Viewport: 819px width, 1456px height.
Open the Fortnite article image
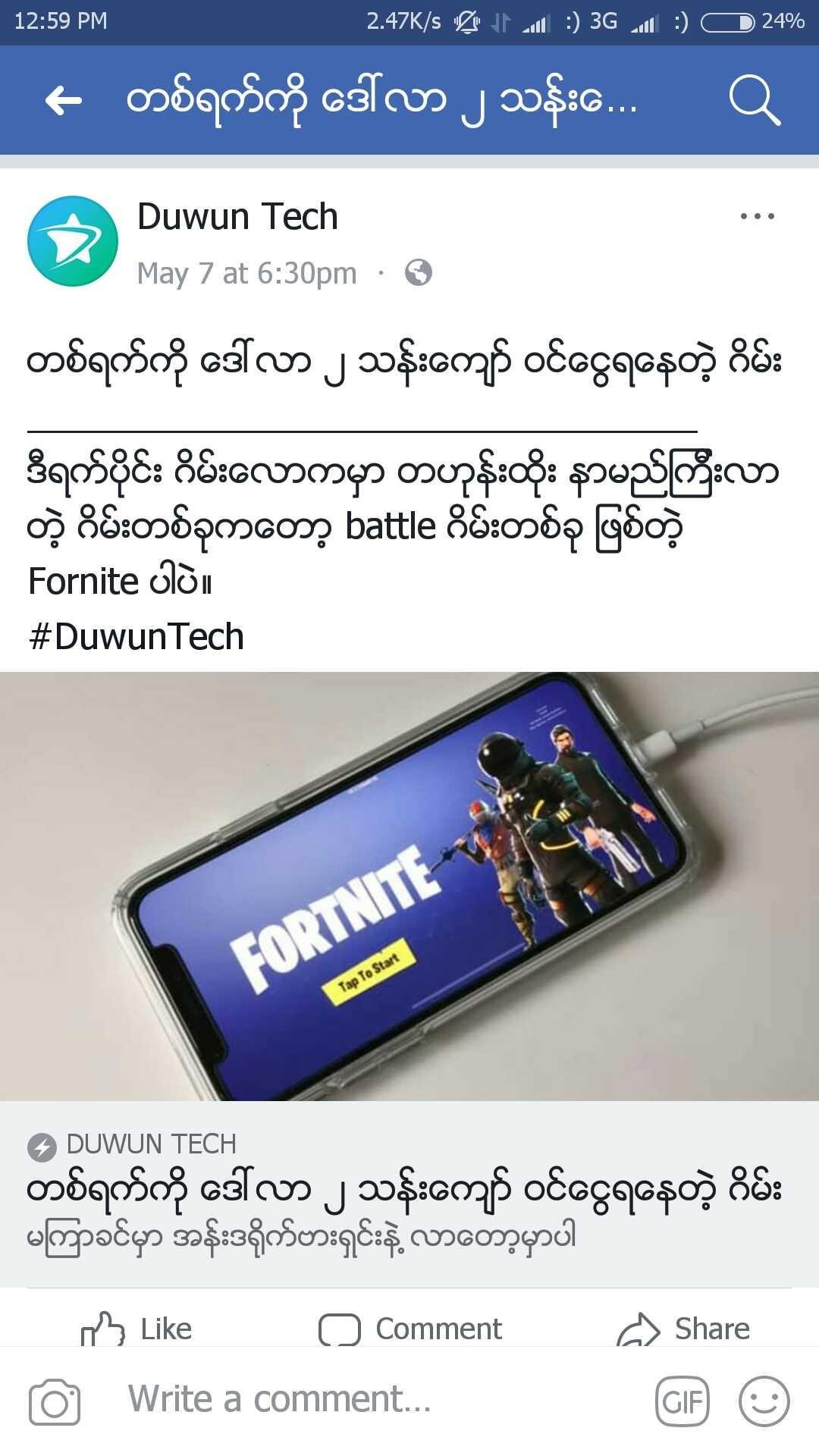tap(409, 886)
